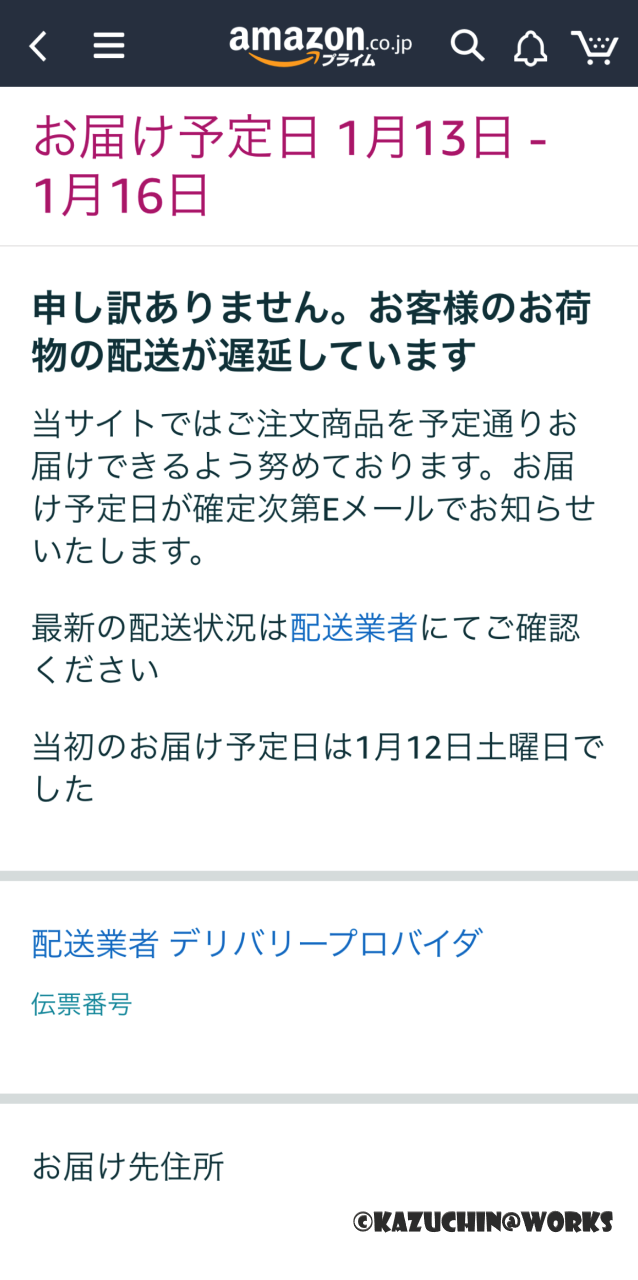Viewport: 638px width, 1280px height.
Task: Open the notifications bell
Action: pos(531,46)
